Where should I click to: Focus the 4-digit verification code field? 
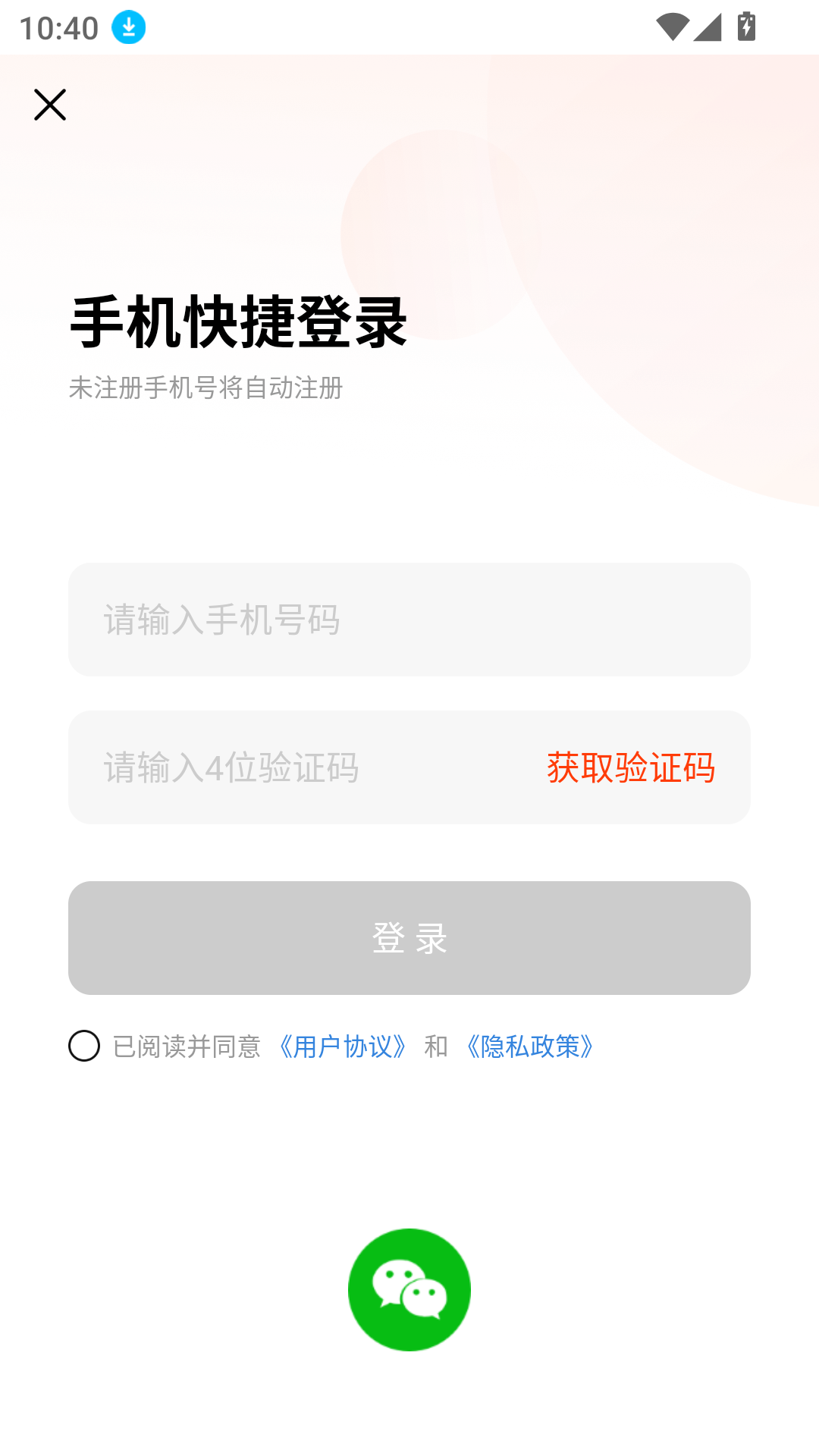click(303, 767)
